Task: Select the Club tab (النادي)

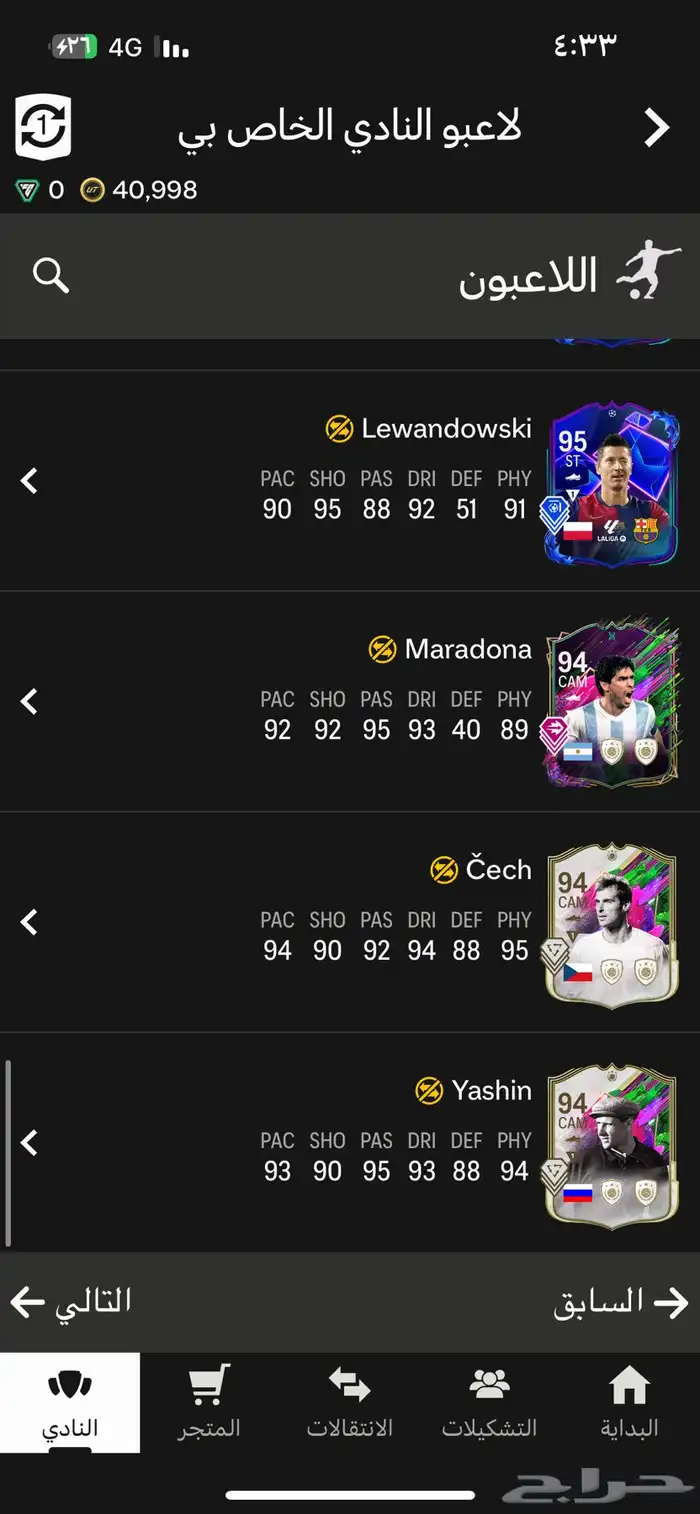Action: pos(70,1402)
